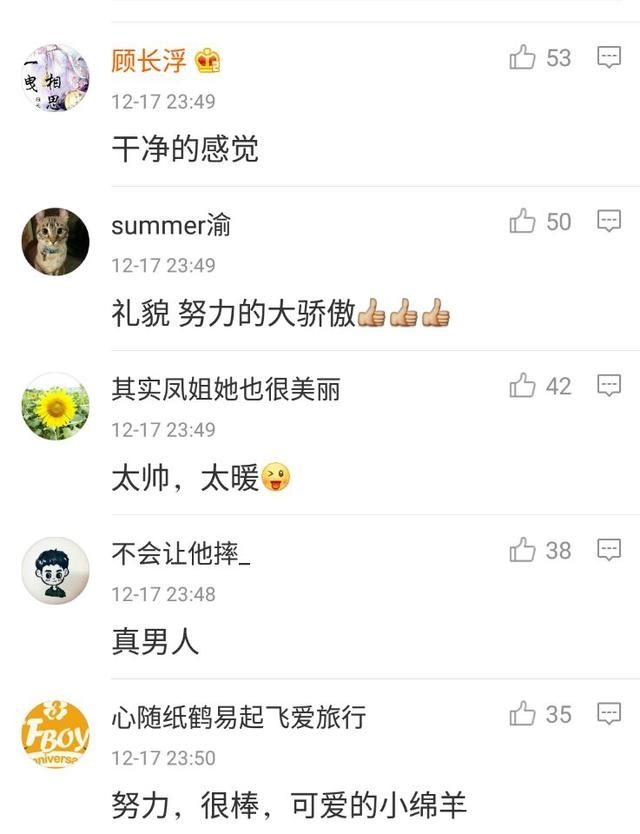Open 不会让他摔_'s username profile
This screenshot has width=640, height=834.
pos(181,554)
